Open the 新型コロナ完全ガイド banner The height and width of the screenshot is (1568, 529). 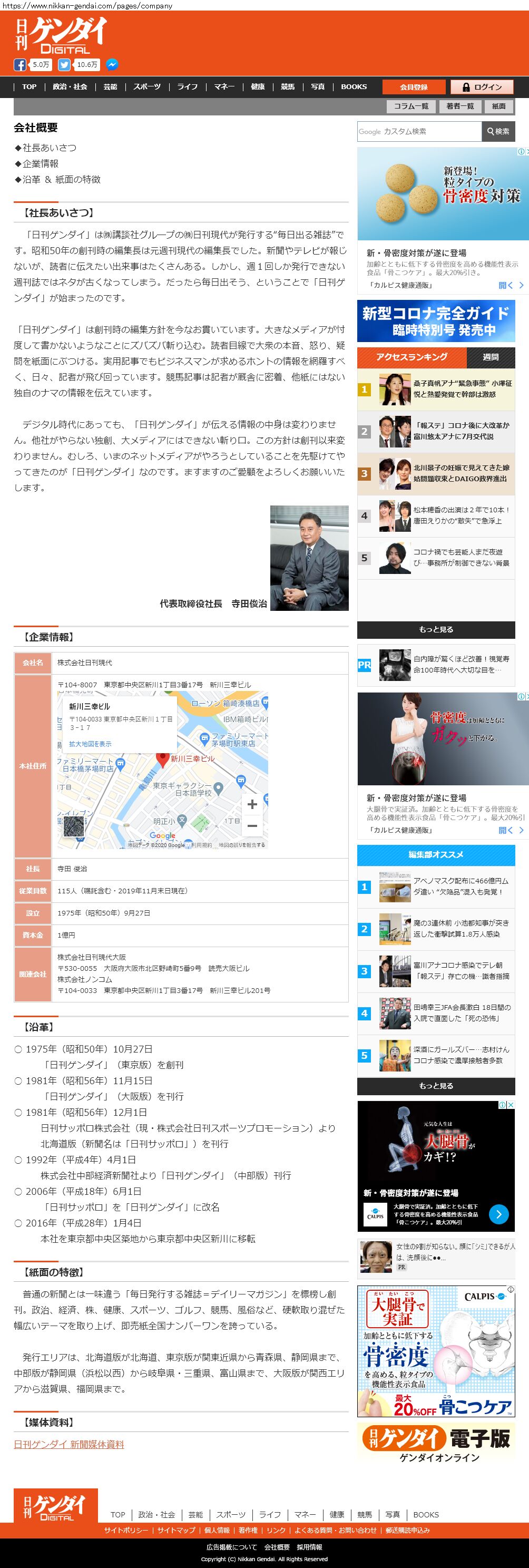[x=436, y=321]
